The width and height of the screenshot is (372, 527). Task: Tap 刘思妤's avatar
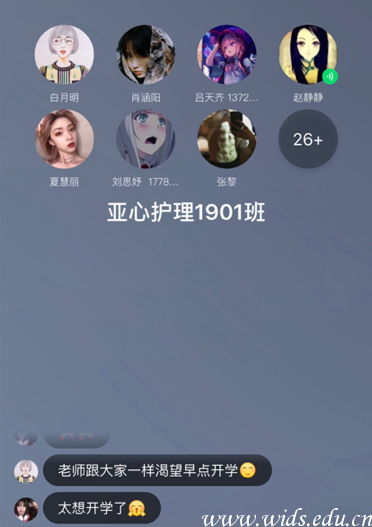click(146, 138)
